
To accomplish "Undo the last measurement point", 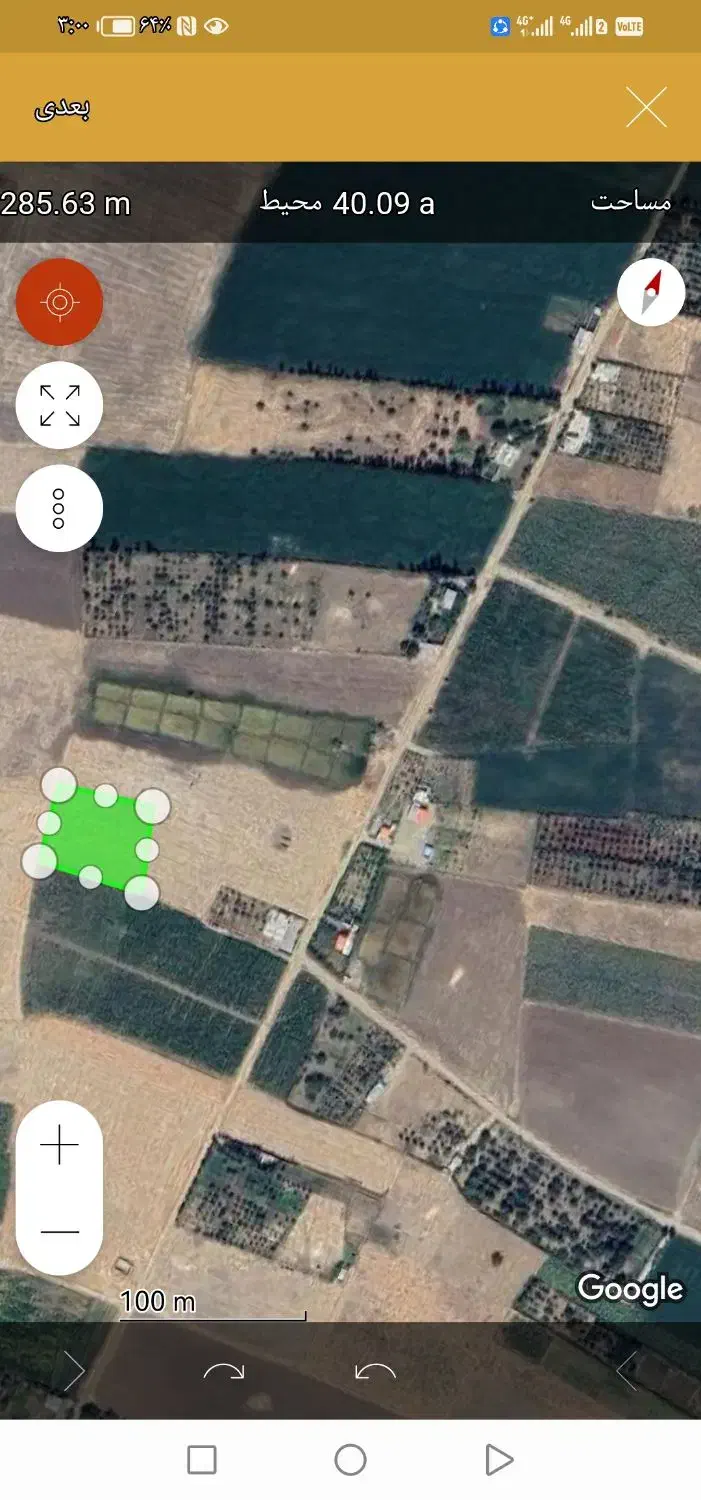I will (x=376, y=1371).
